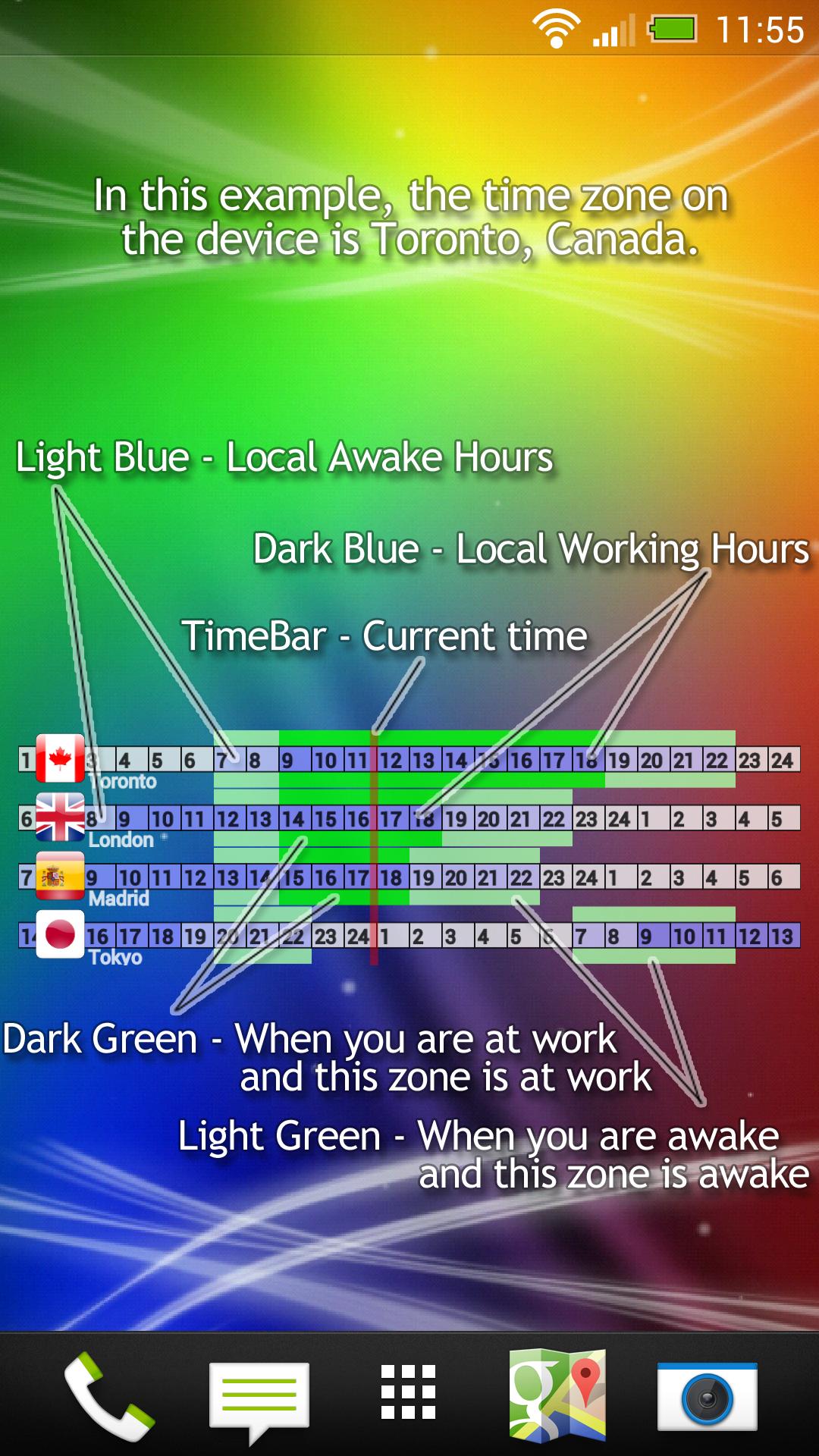This screenshot has height=1456, width=819.
Task: Launch Google Maps
Action: (558, 1394)
